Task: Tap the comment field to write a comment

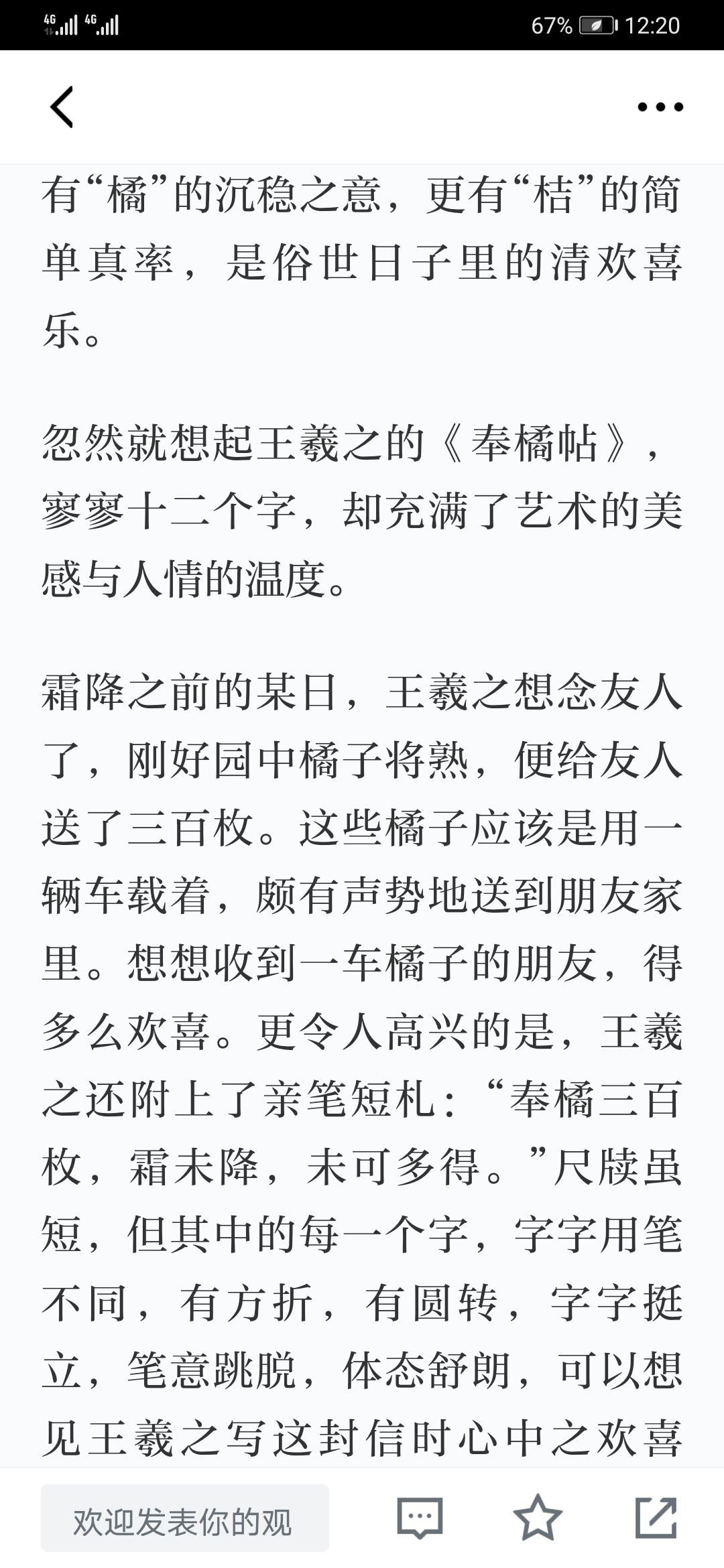Action: [185, 1518]
